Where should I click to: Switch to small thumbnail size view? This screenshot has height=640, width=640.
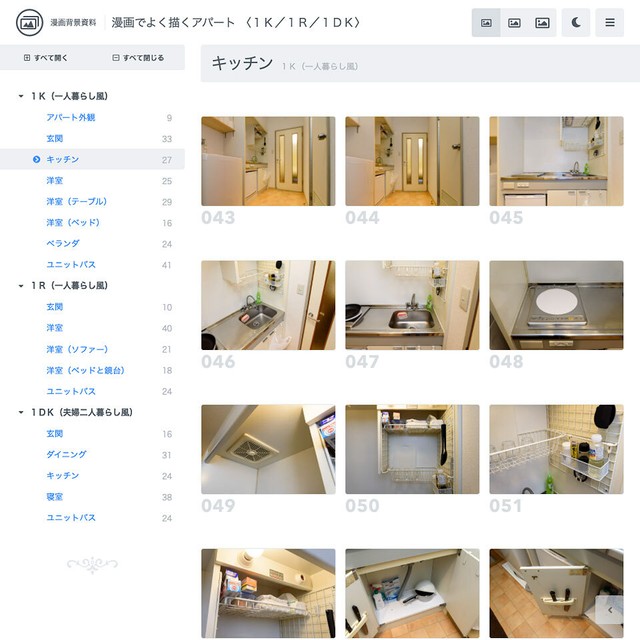point(486,22)
